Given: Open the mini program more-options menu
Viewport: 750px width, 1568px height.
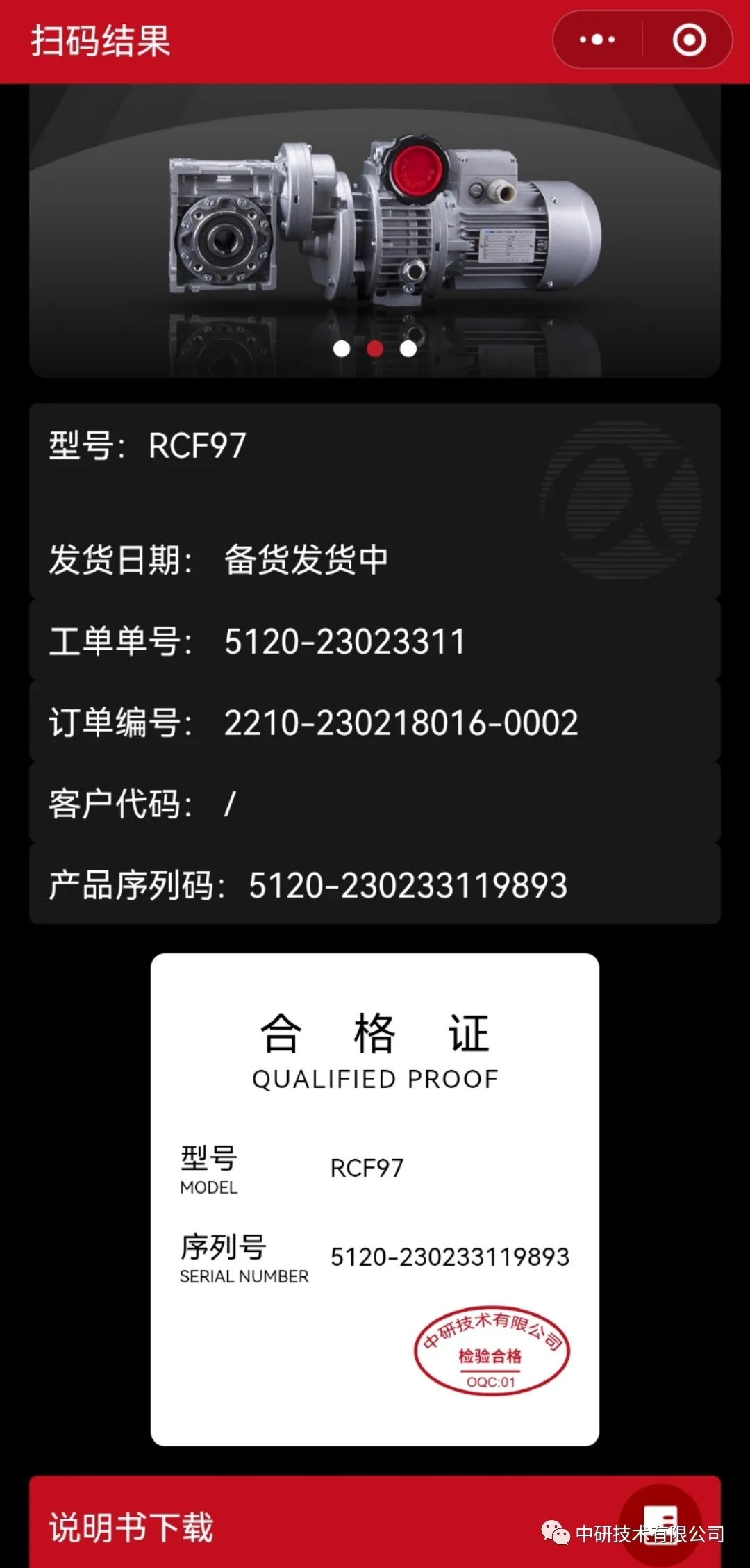Looking at the screenshot, I should click(597, 40).
